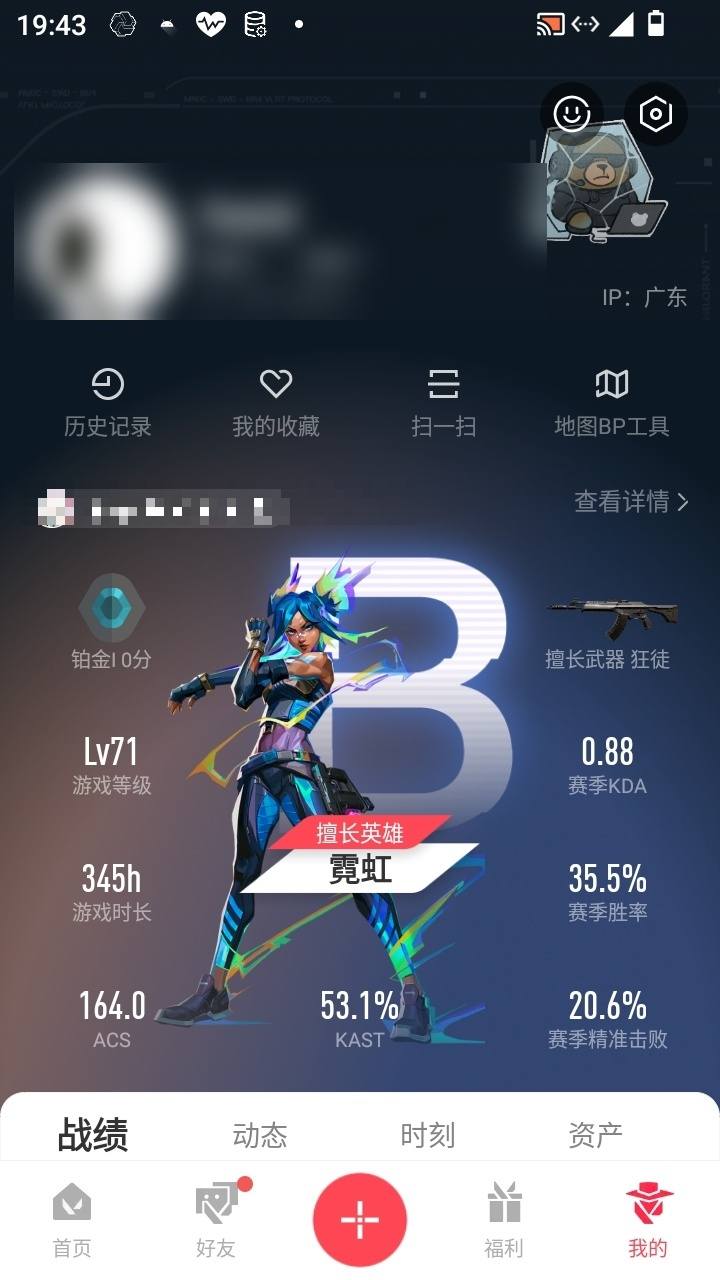Screen dimensions: 720x1280
Task: Tap the 福利 rewards gift icon
Action: point(506,1207)
